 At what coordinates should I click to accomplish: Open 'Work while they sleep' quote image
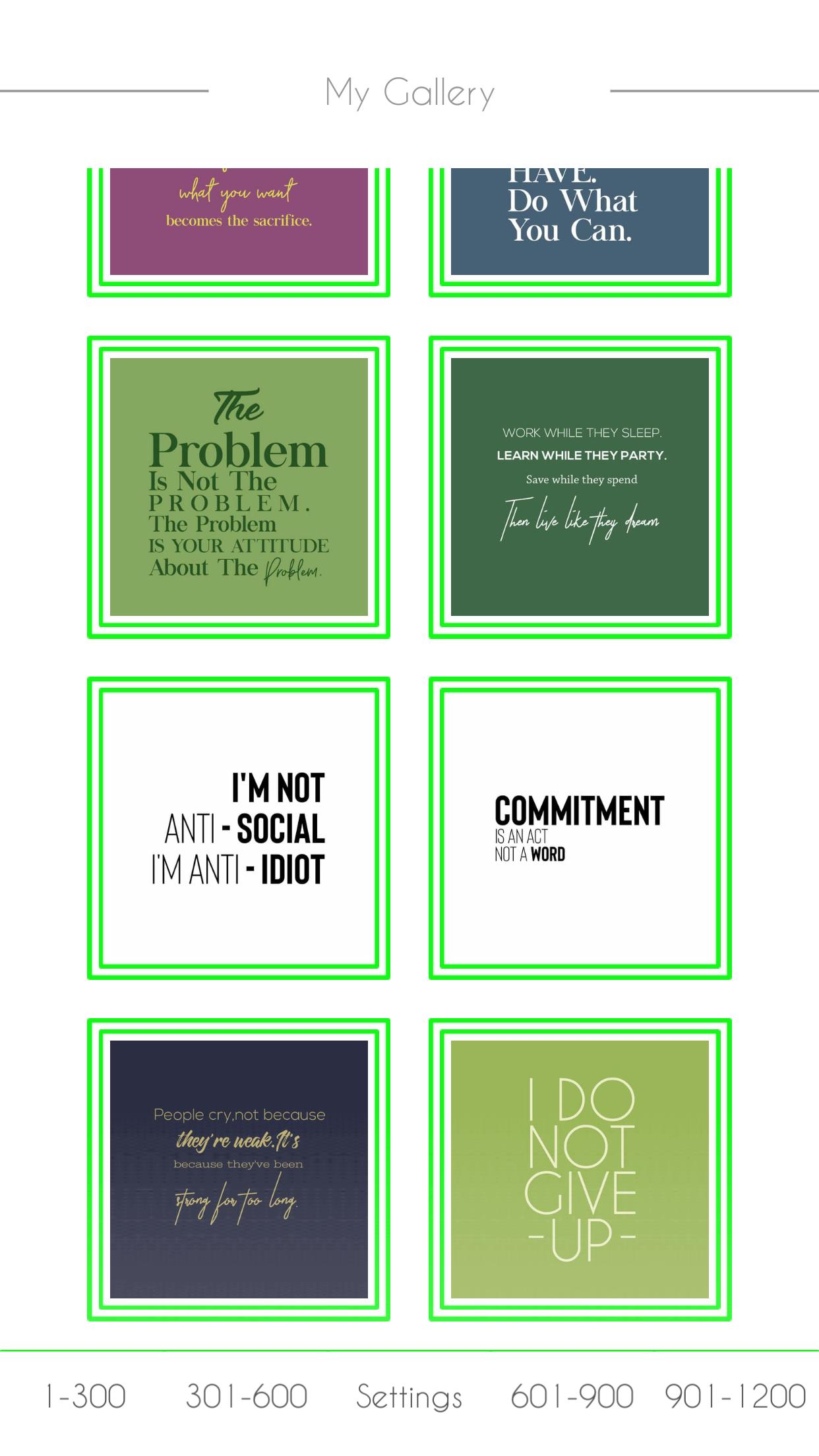[580, 487]
